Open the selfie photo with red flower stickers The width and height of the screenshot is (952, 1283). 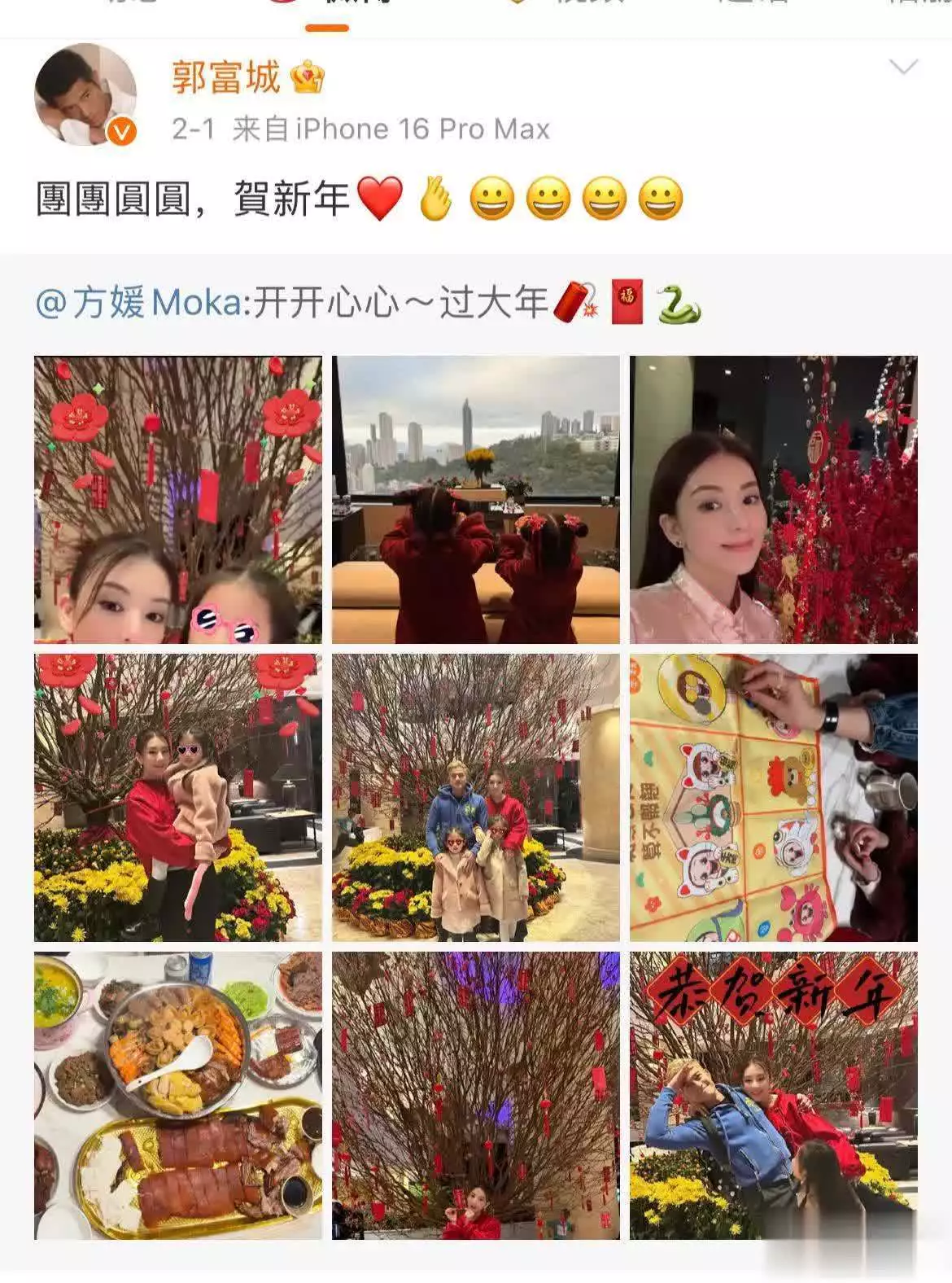177,500
